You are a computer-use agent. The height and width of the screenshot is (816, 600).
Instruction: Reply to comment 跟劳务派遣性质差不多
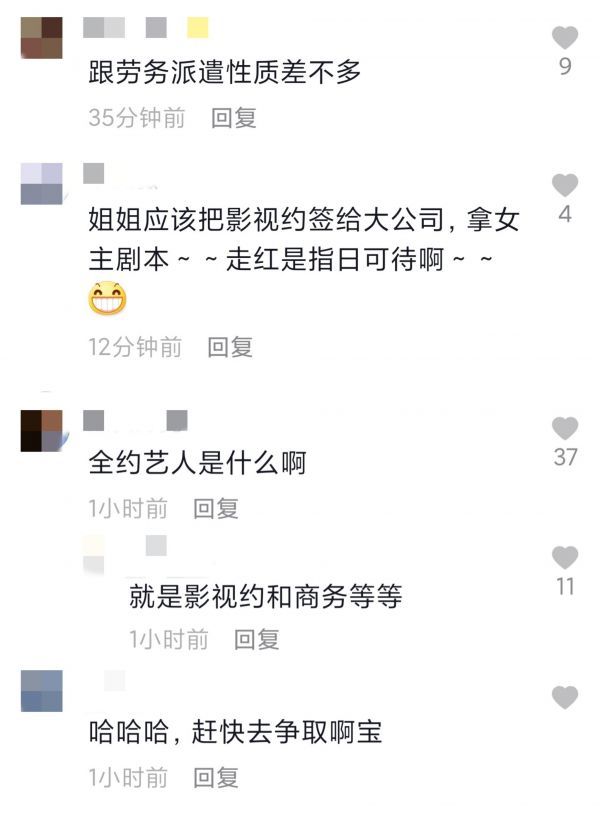(234, 118)
